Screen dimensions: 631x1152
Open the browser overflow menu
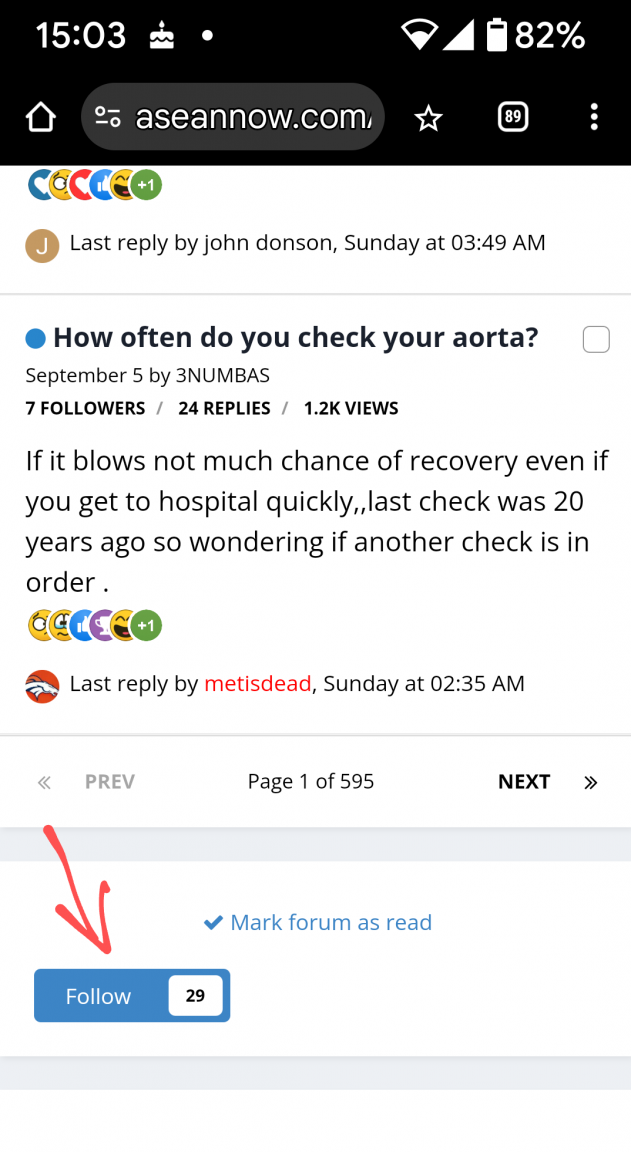pos(594,118)
